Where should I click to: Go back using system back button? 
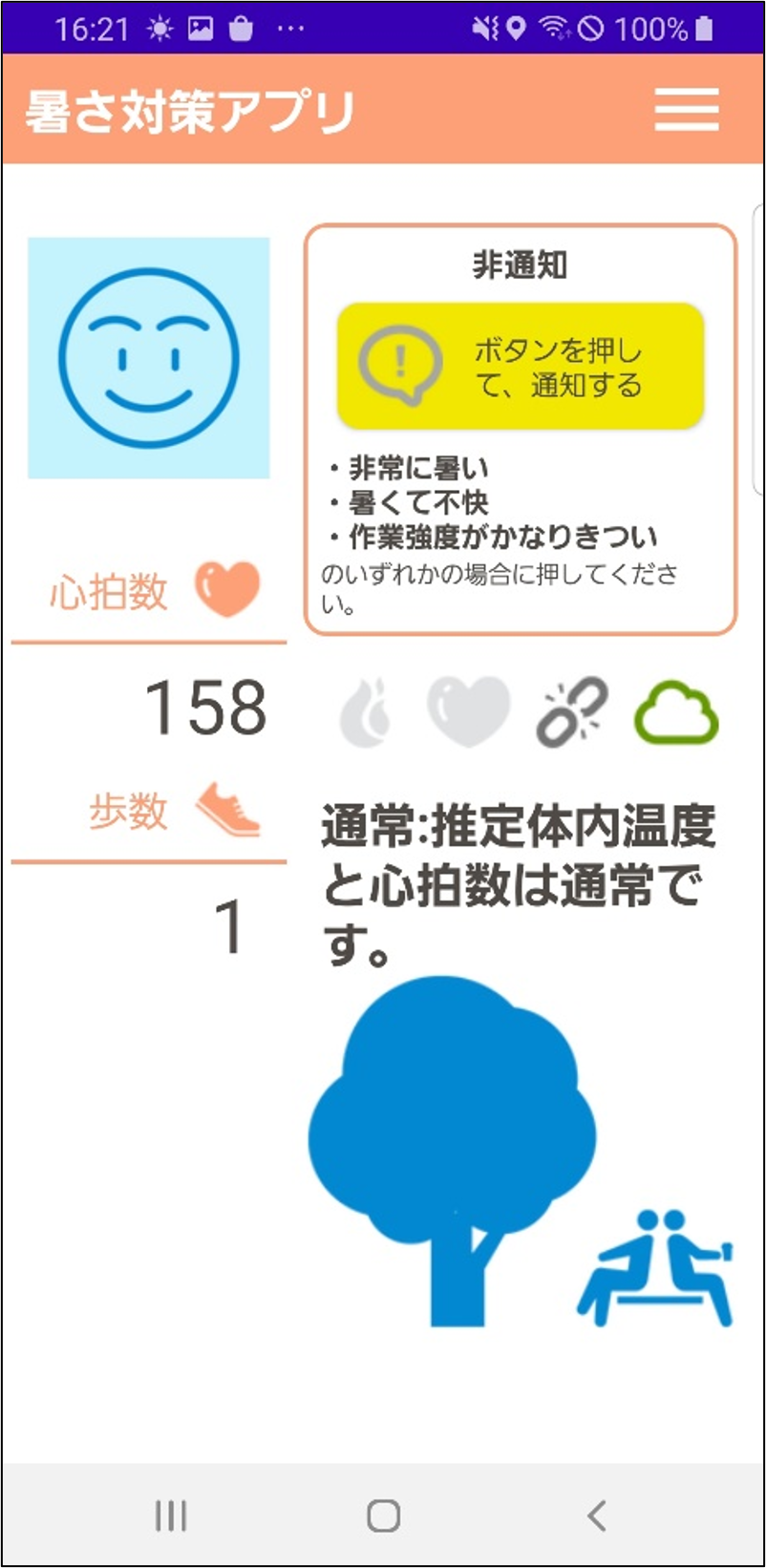(x=597, y=1515)
